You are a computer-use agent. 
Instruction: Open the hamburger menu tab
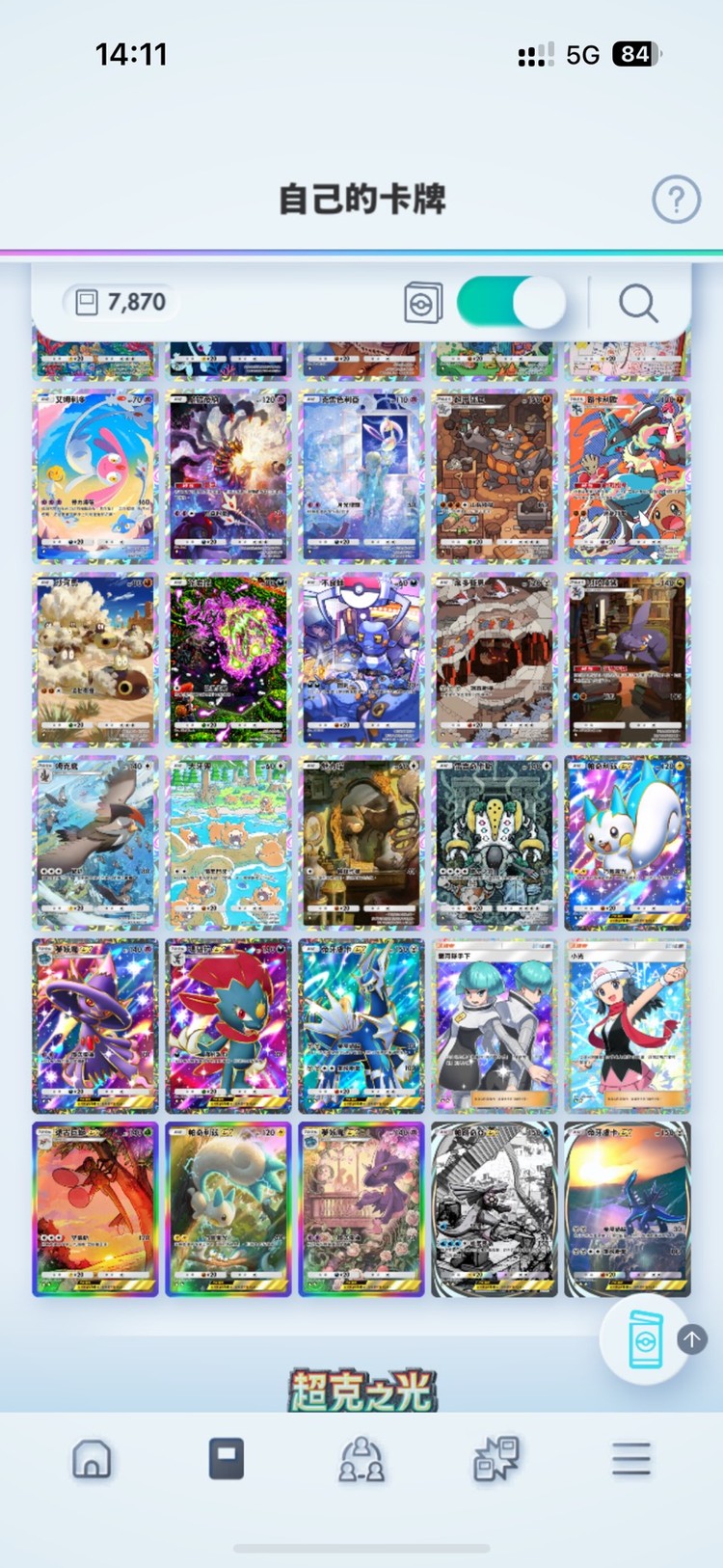point(631,1459)
